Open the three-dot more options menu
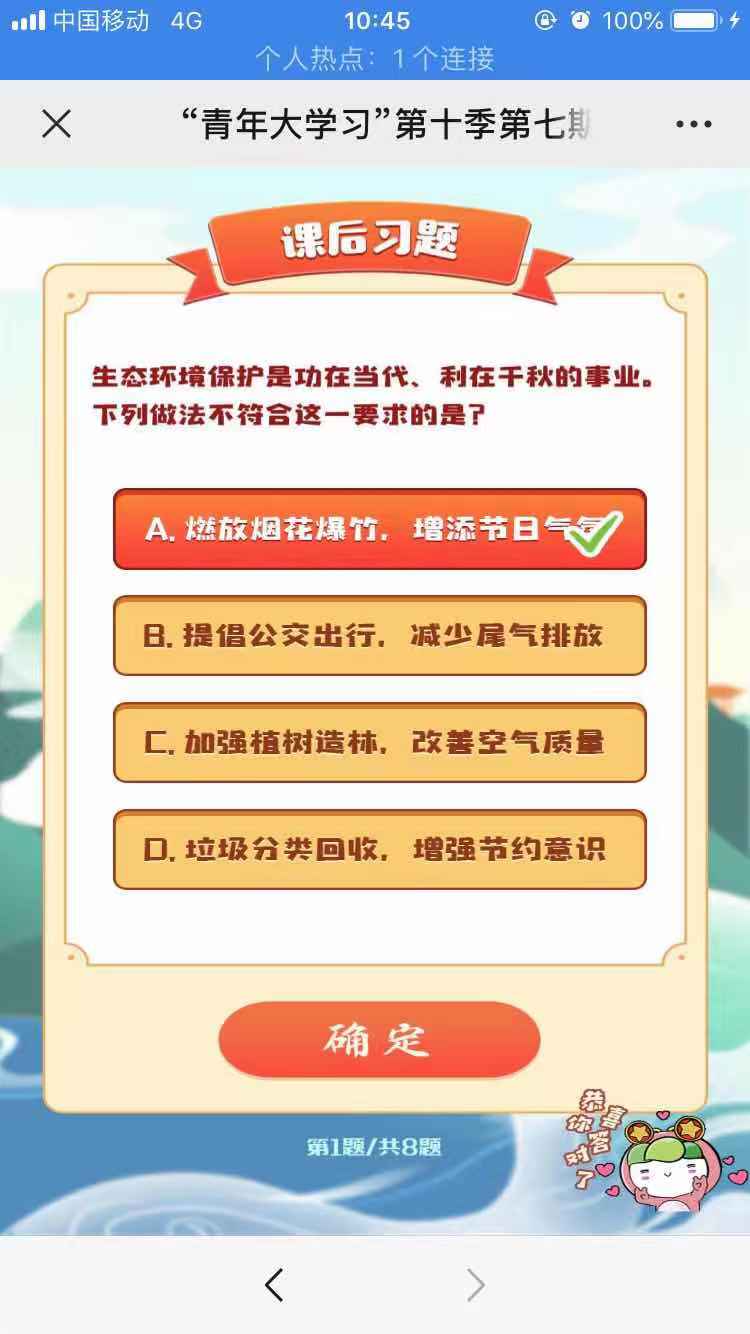Screen dimensions: 750x1334 click(693, 124)
